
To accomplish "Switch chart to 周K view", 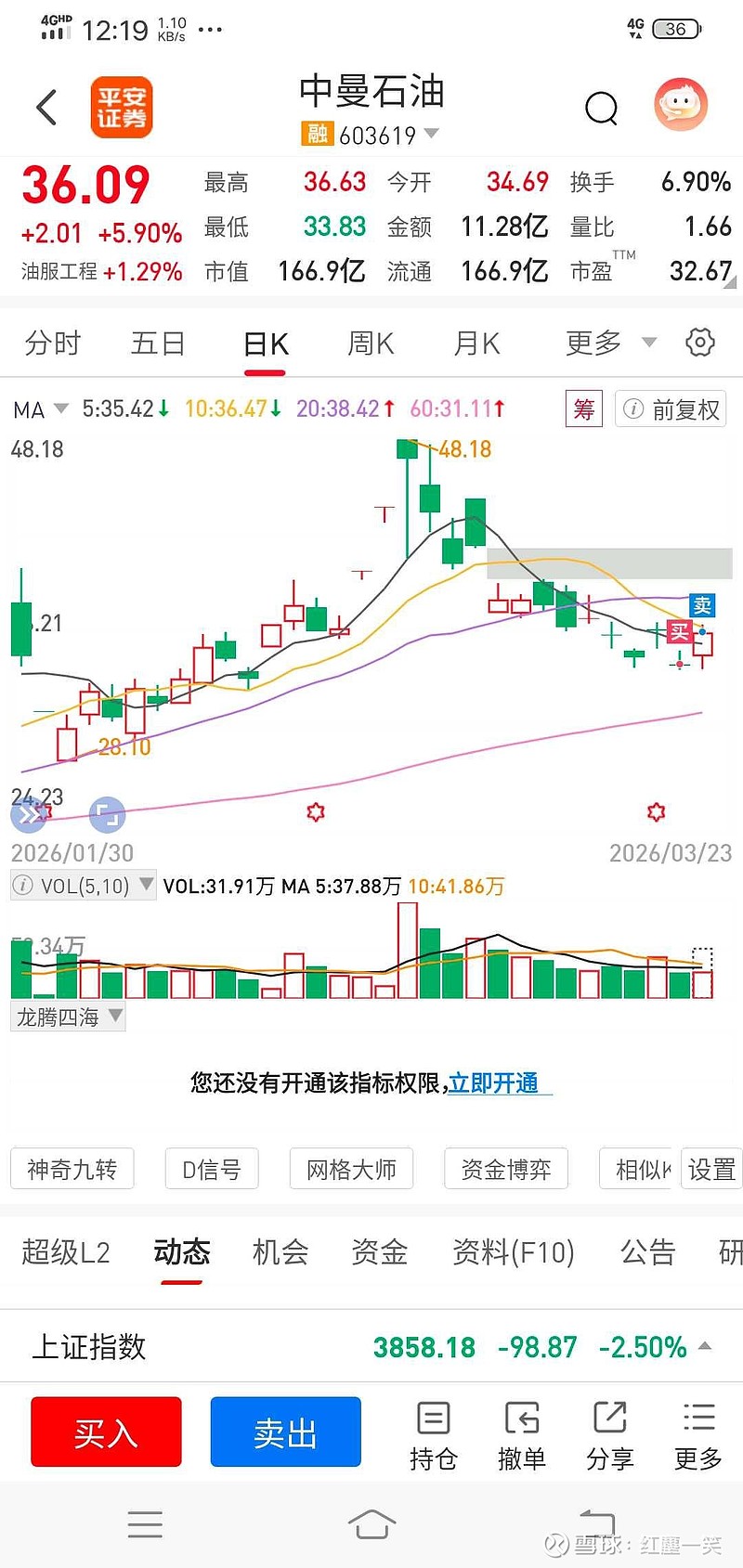I will point(369,343).
